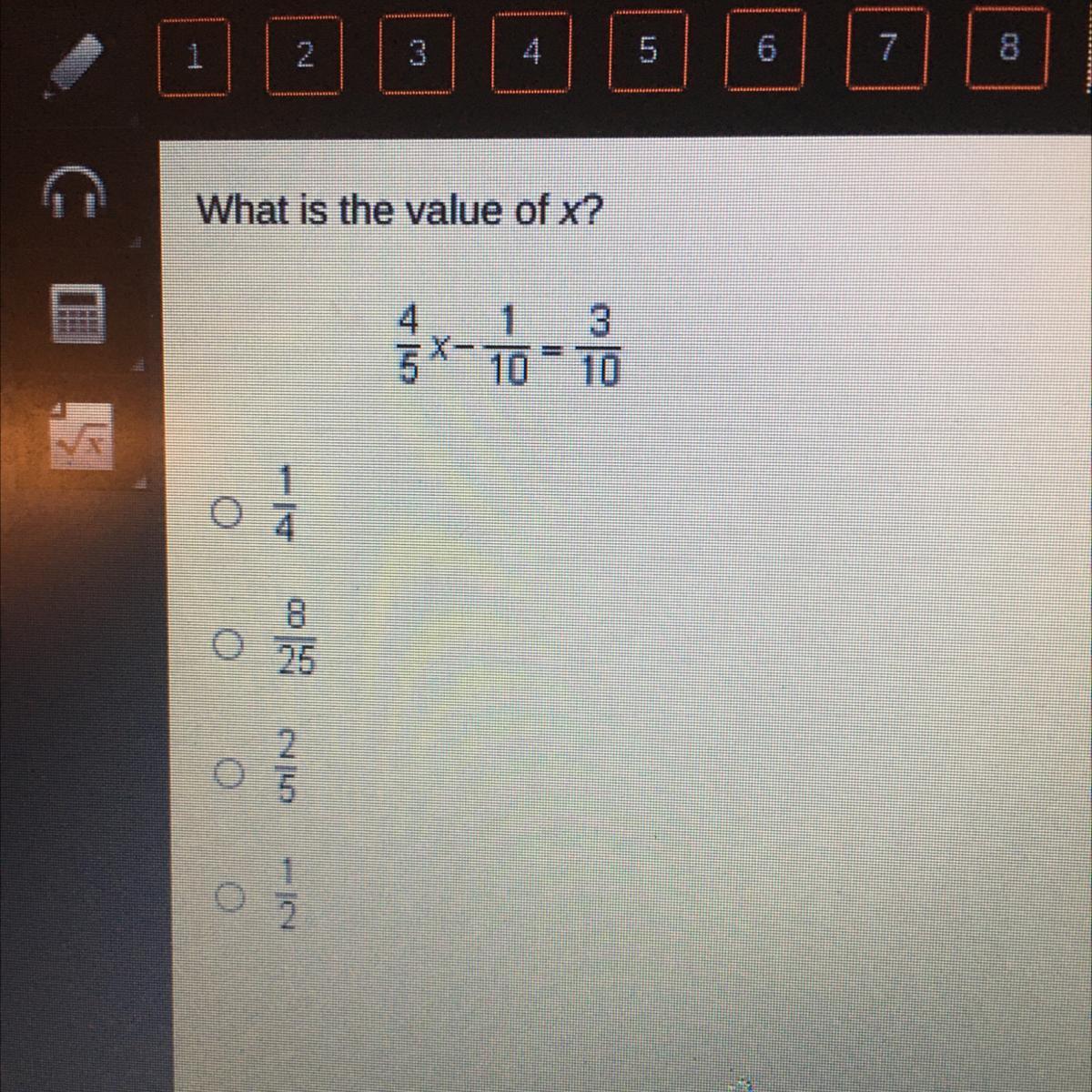This screenshot has width=1092, height=1092.
Task: Switch to question 5
Action: pyautogui.click(x=648, y=50)
